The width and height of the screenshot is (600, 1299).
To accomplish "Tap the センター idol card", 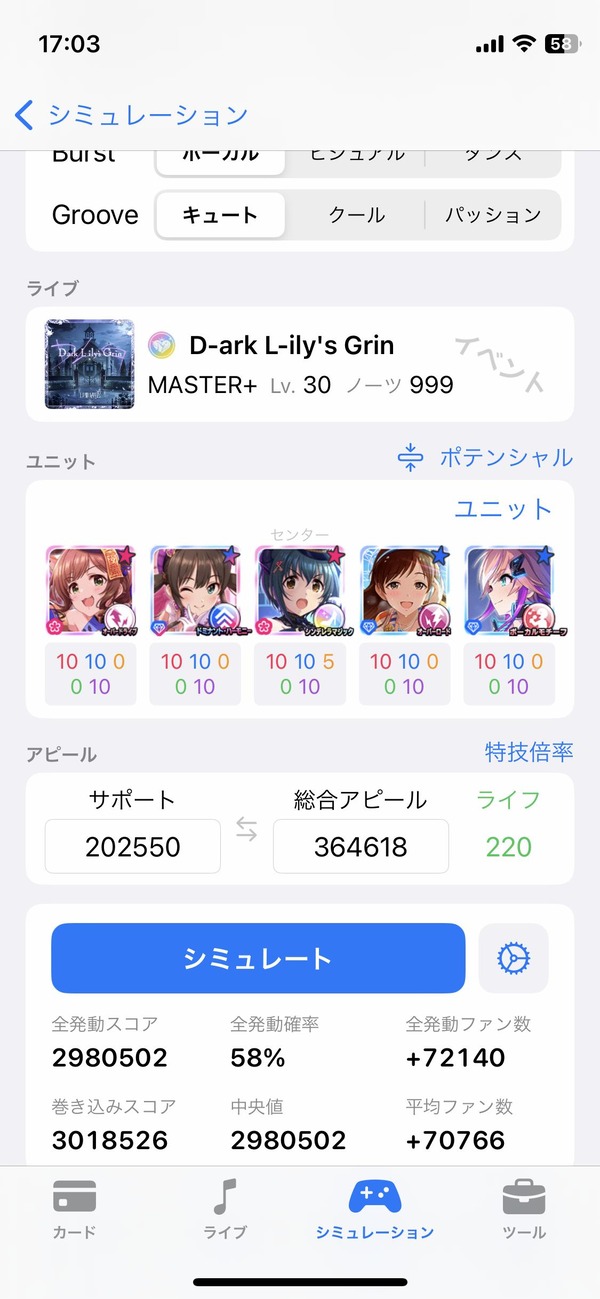I will (x=300, y=624).
